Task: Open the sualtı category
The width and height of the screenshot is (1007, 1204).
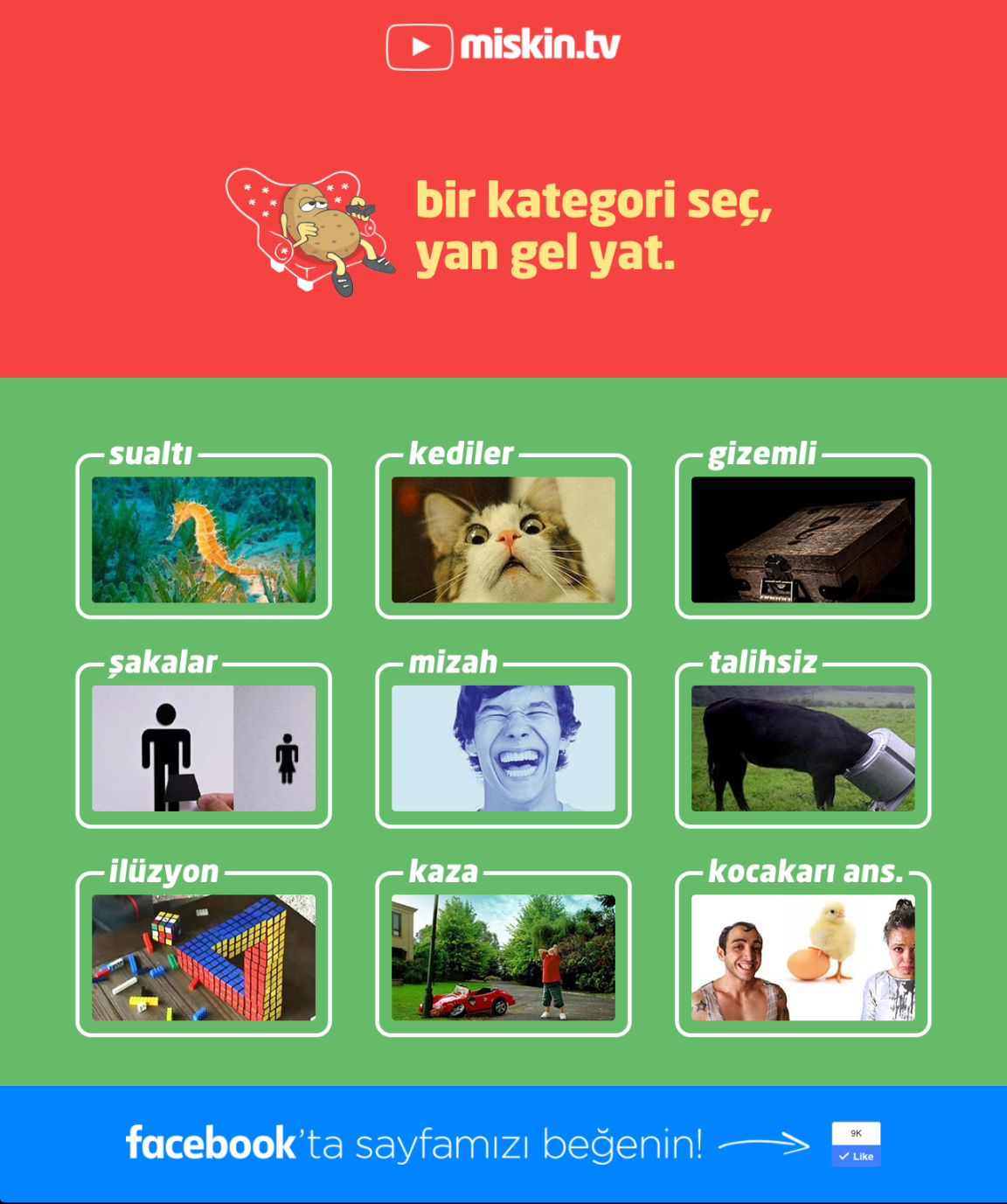Action: pyautogui.click(x=204, y=539)
